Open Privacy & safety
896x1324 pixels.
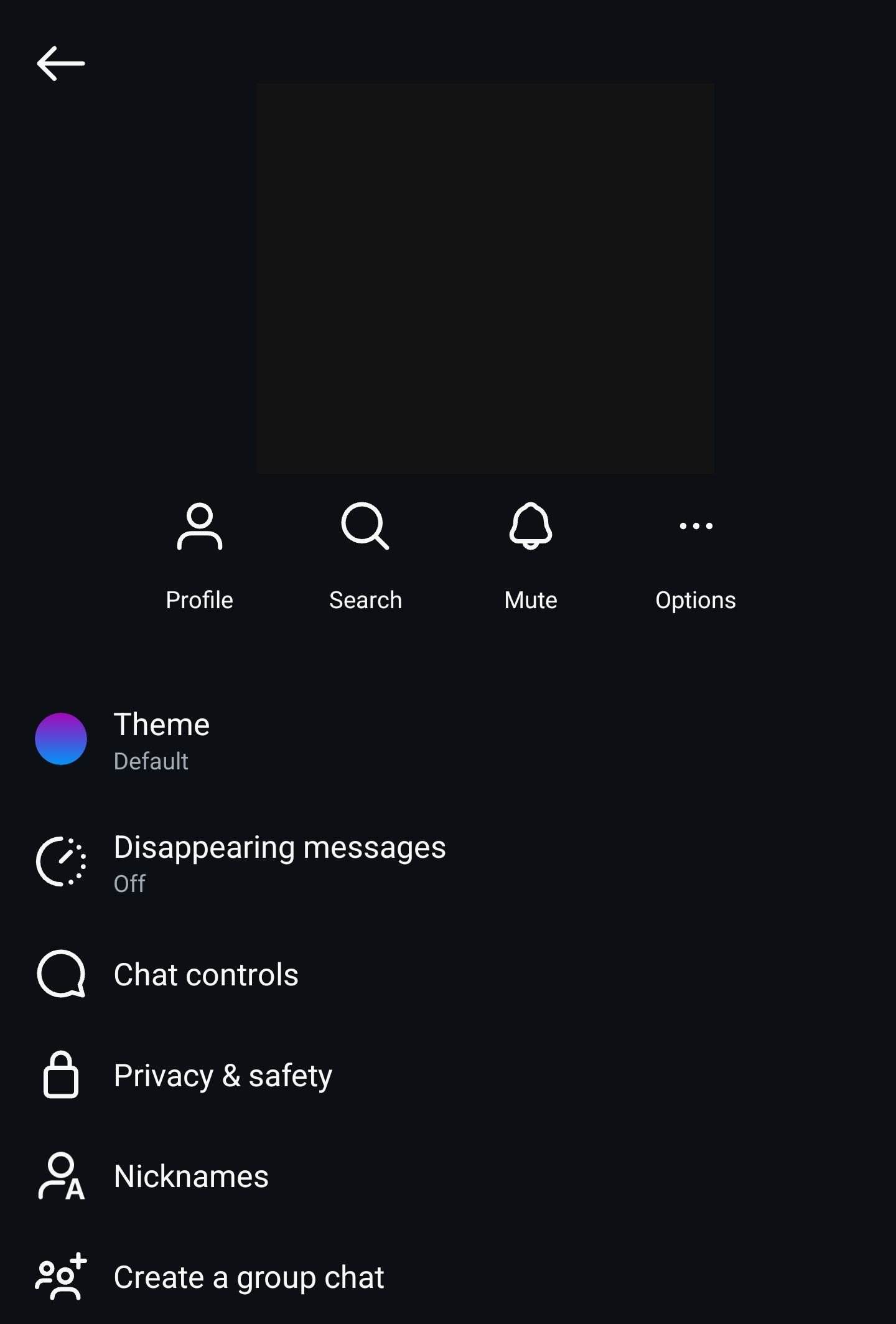pyautogui.click(x=222, y=1075)
